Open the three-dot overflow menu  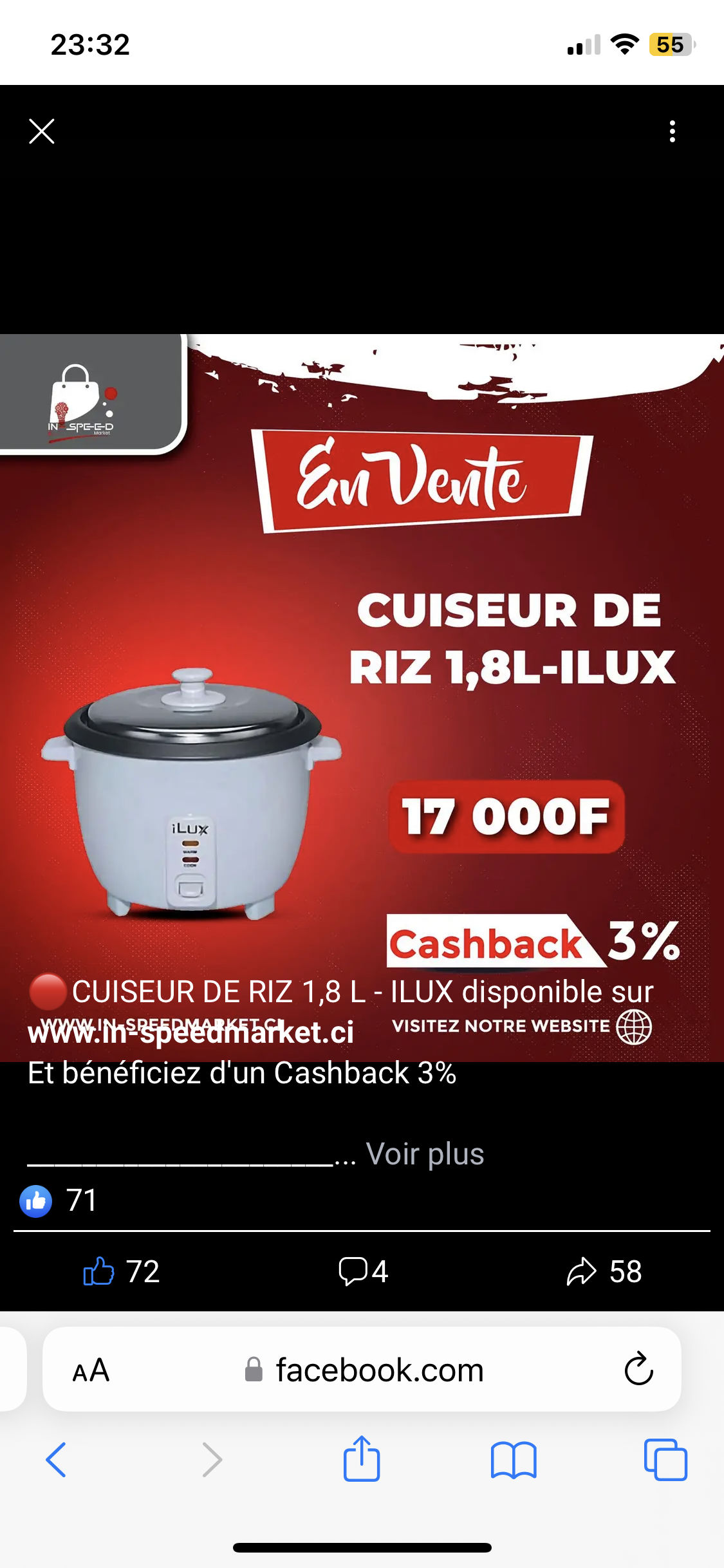672,131
